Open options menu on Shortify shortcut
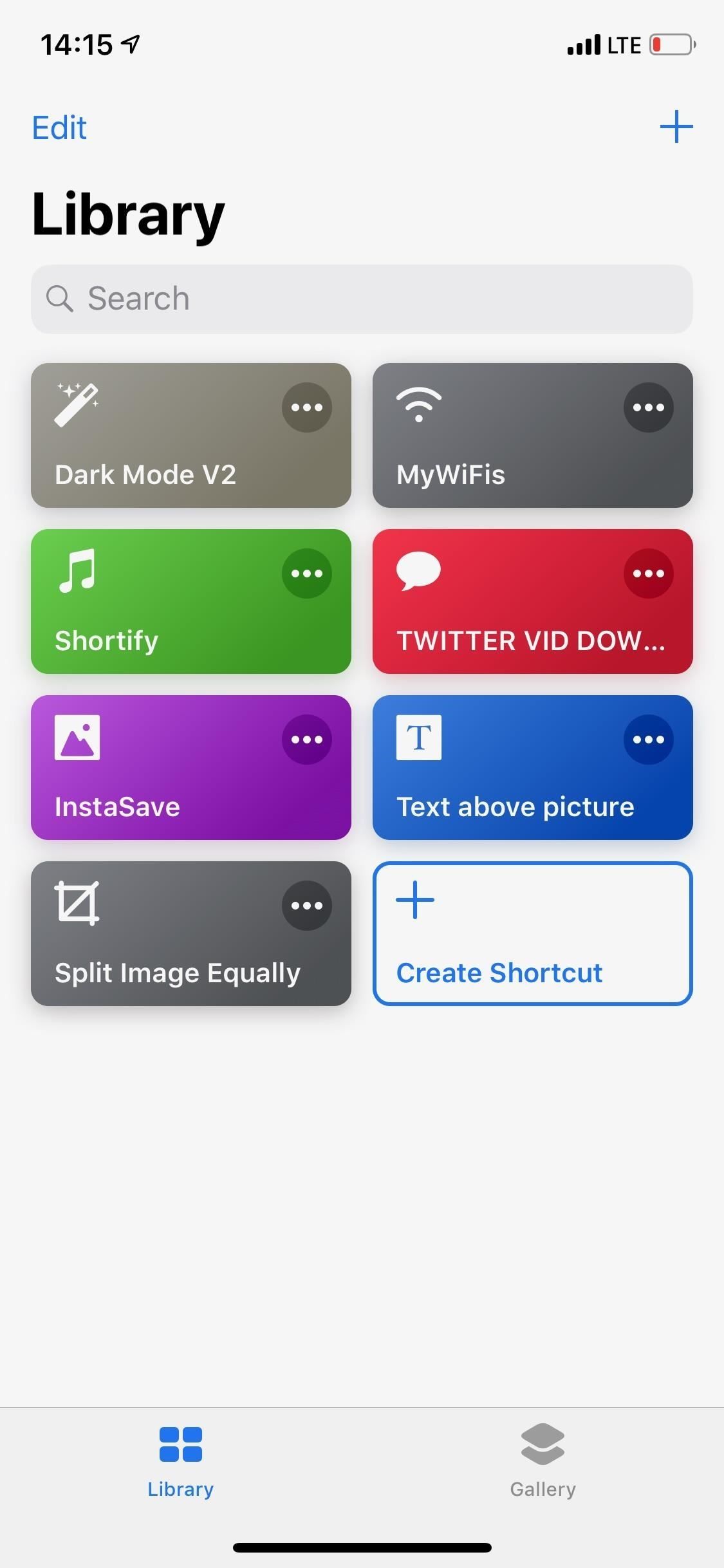Viewport: 724px width, 1568px height. click(307, 573)
